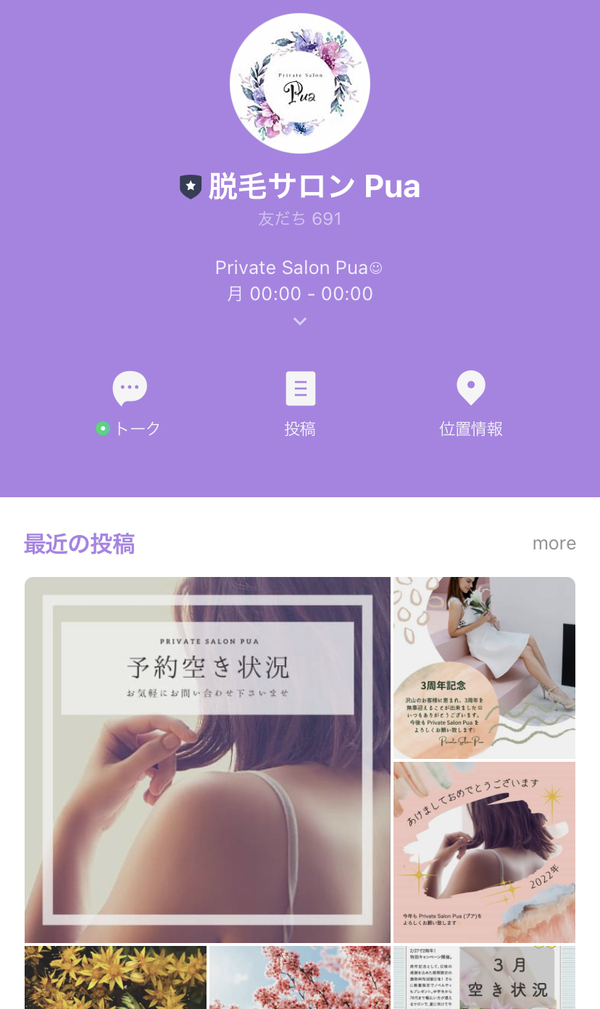Open the 3月 空き状況 post

click(484, 977)
